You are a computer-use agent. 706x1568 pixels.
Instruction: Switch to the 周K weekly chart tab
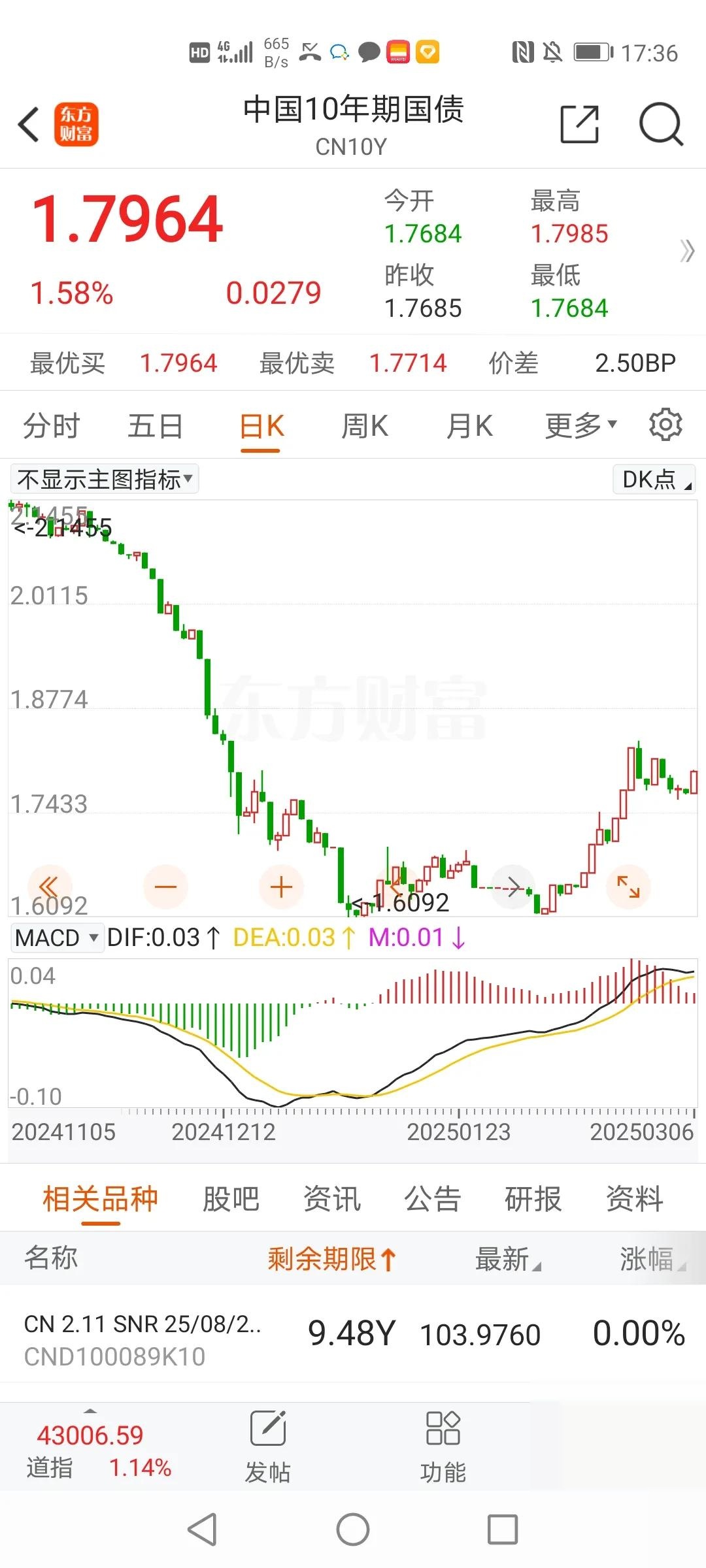(365, 425)
